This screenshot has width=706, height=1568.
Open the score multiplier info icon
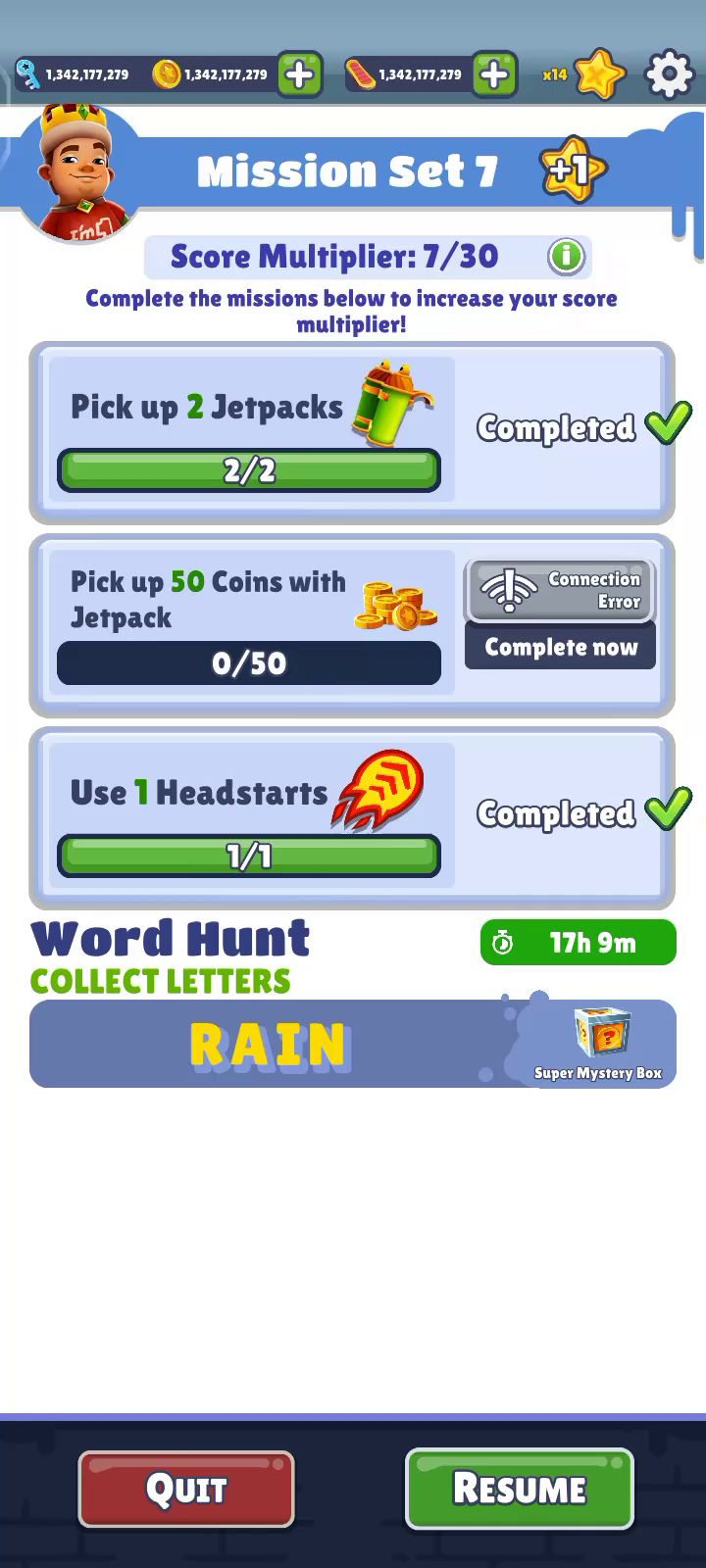[566, 257]
